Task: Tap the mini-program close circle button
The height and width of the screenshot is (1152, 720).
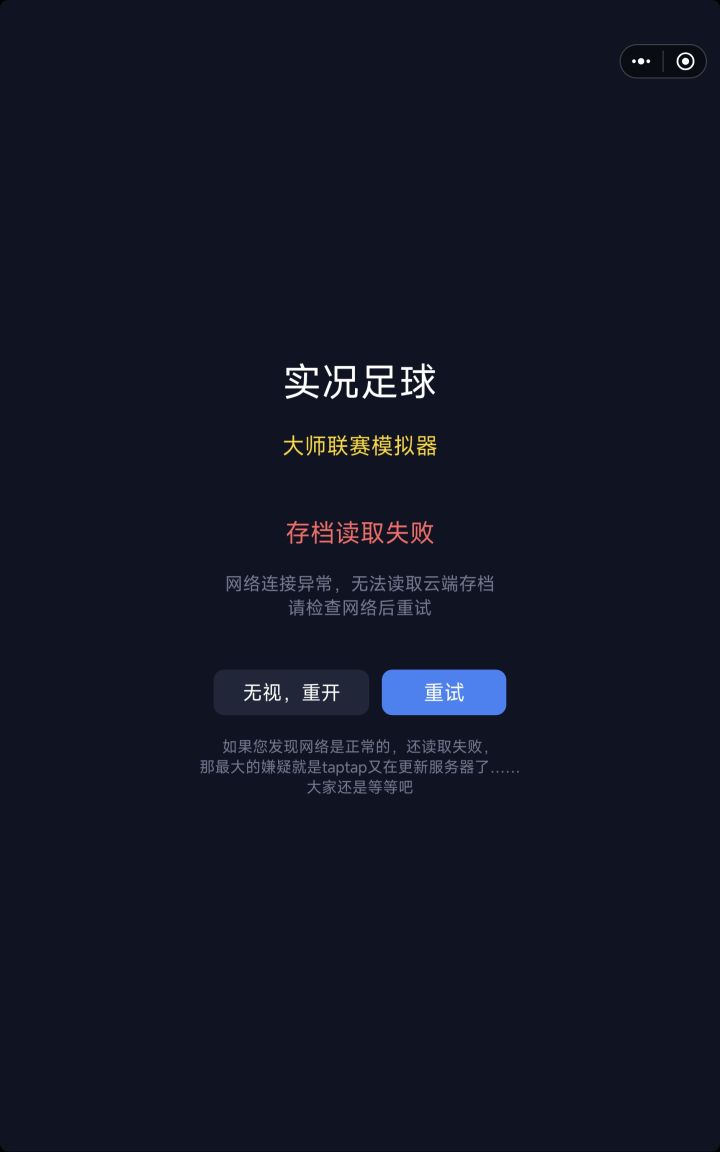Action: click(x=686, y=61)
